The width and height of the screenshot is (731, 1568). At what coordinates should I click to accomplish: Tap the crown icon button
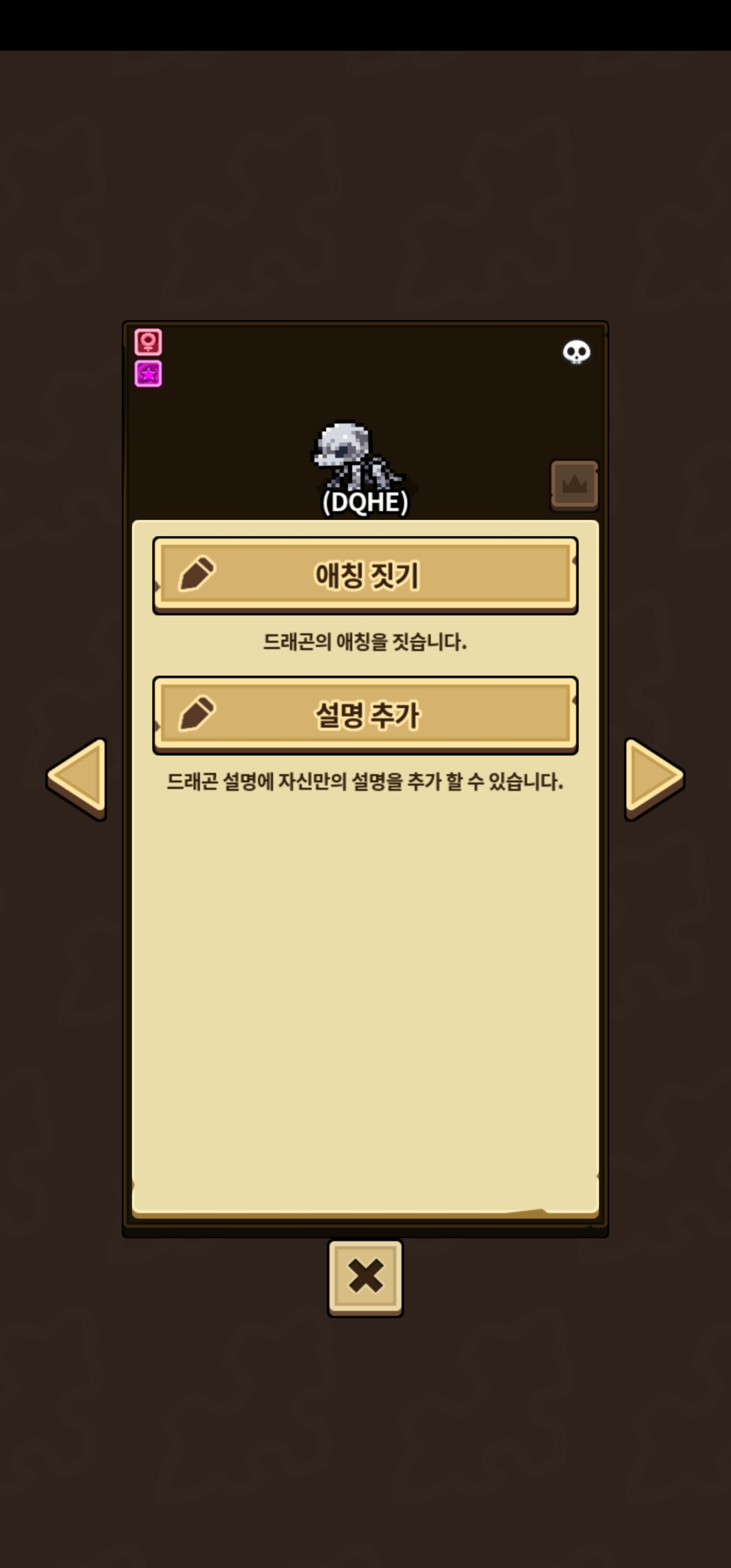(x=575, y=485)
